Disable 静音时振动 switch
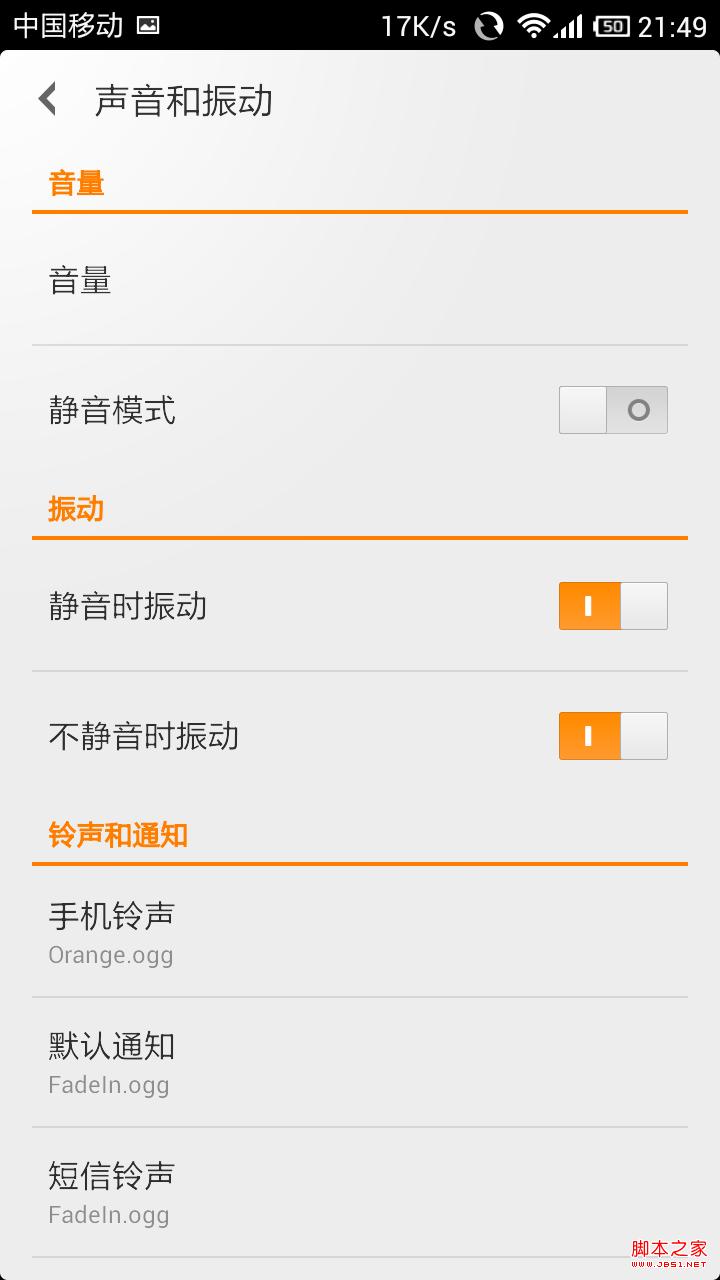This screenshot has height=1280, width=720. click(x=612, y=606)
